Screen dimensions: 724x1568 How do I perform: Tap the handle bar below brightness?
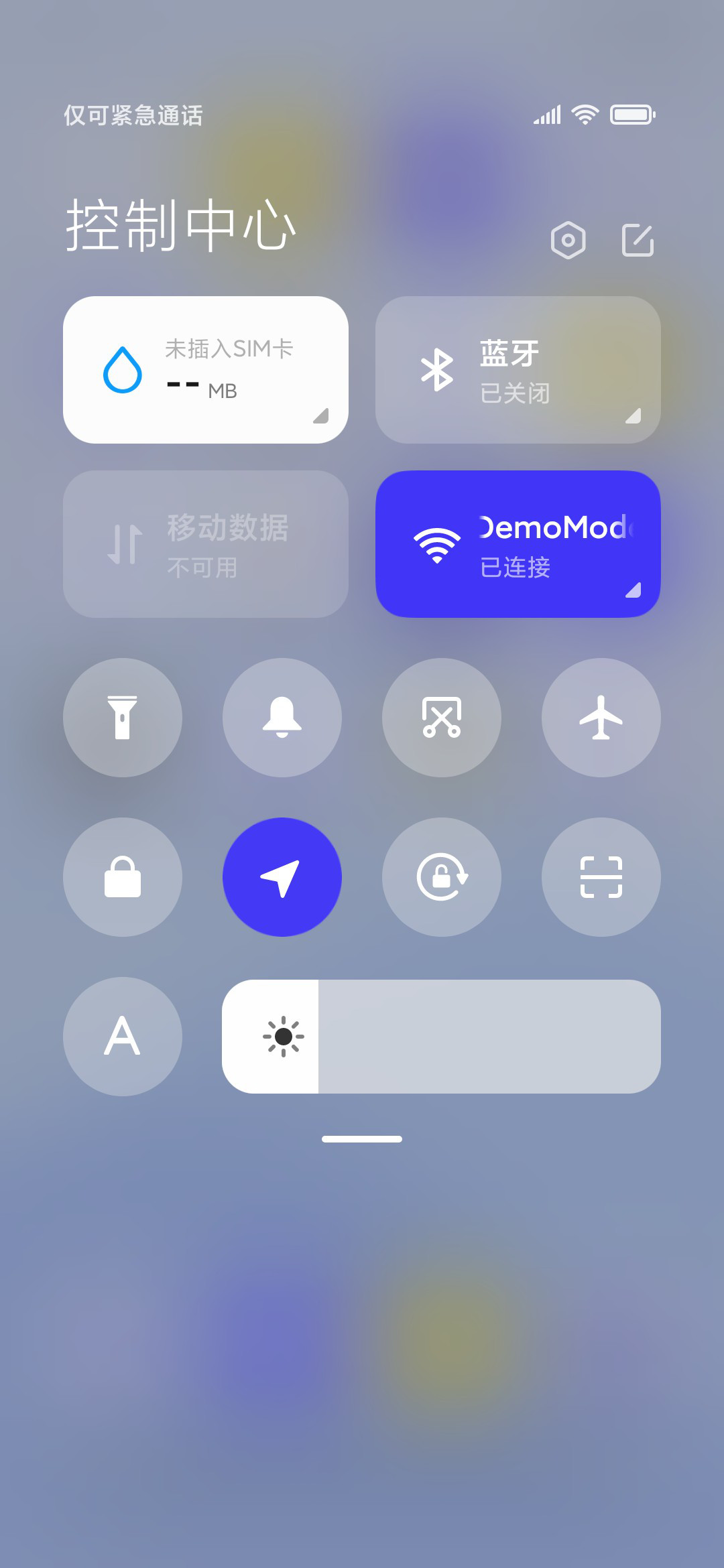tap(362, 1139)
